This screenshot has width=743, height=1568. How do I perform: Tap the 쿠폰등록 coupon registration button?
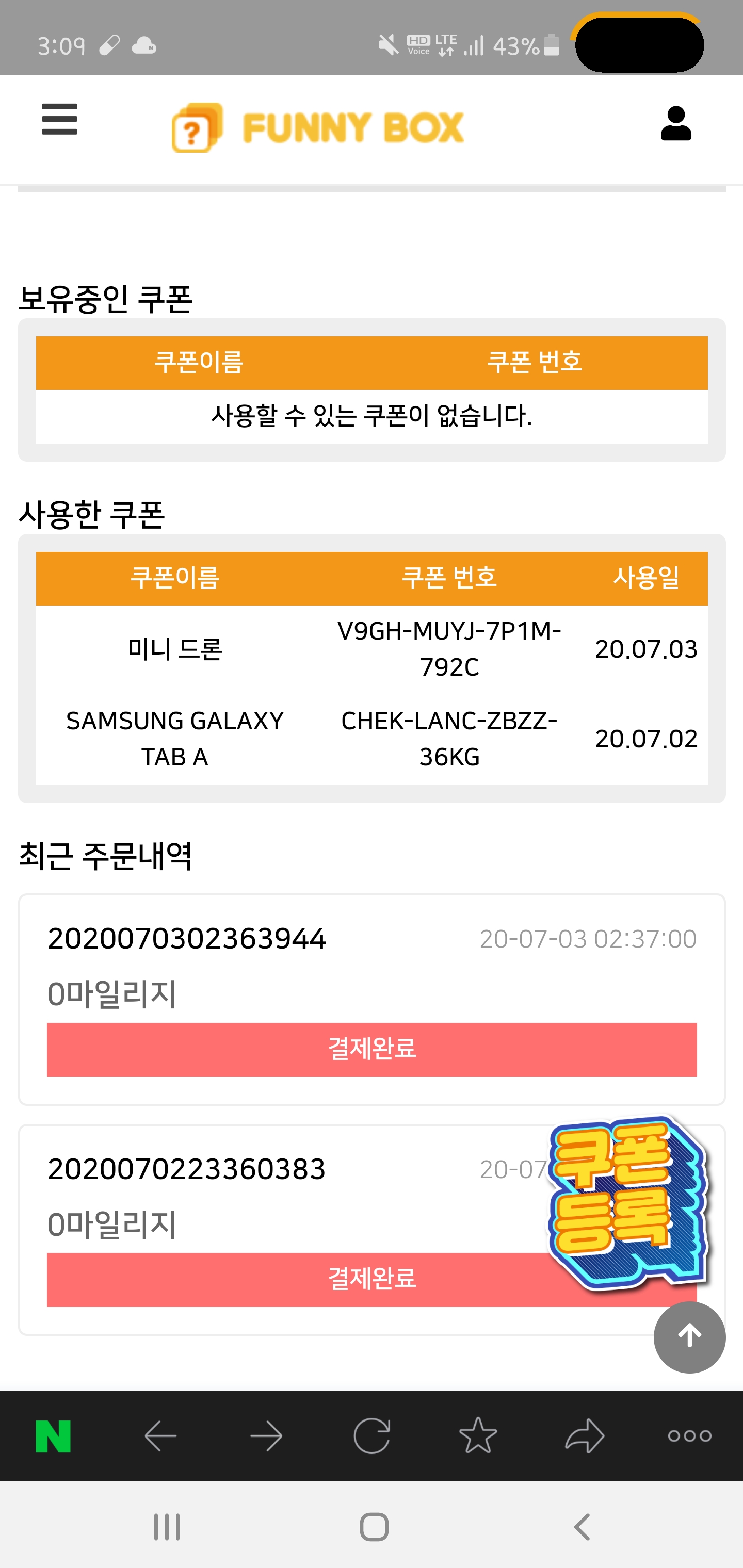click(x=628, y=1202)
